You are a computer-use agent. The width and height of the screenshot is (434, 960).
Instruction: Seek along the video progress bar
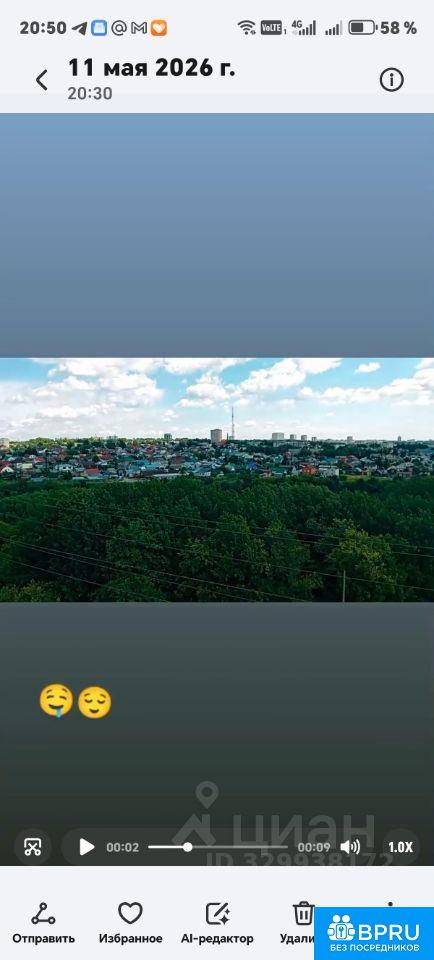[x=217, y=847]
